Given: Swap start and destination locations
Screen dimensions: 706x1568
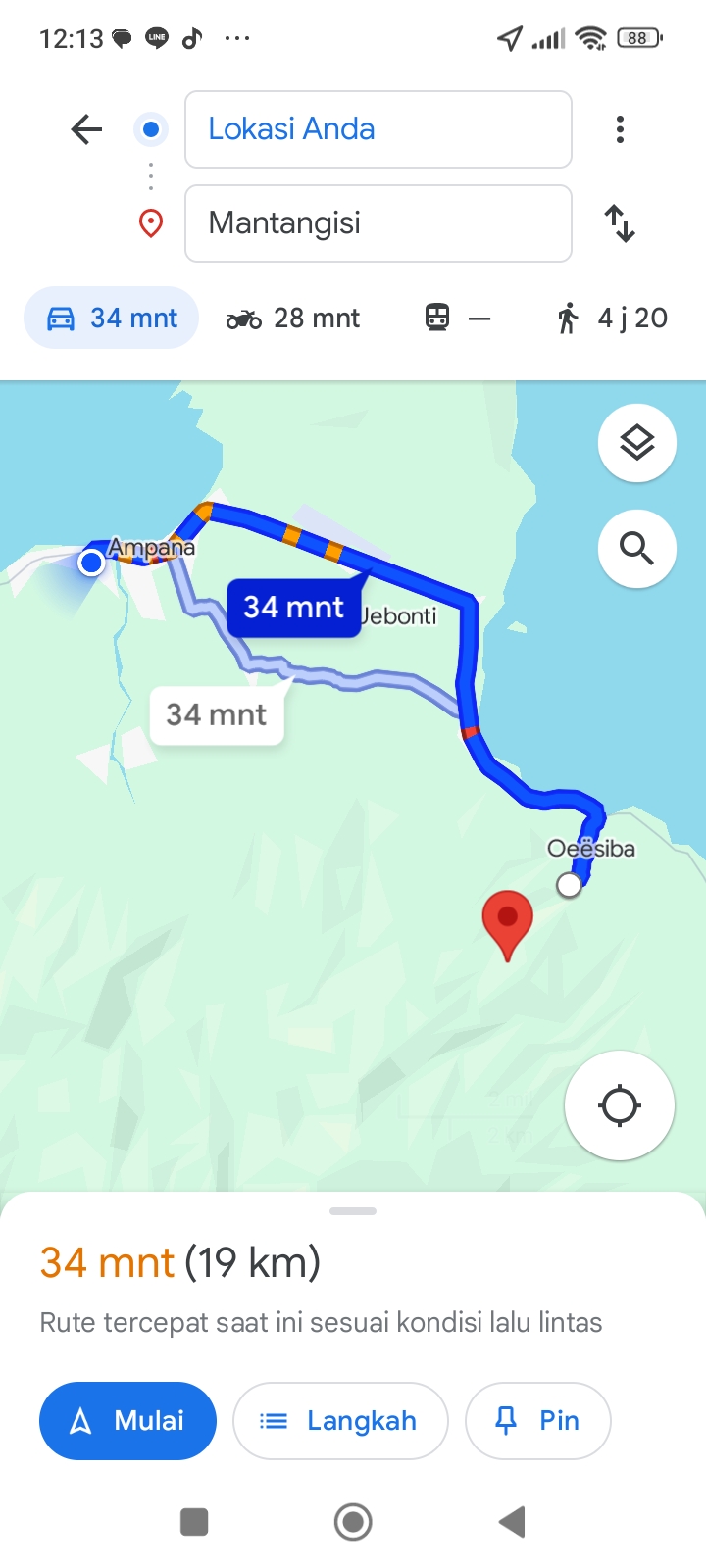Looking at the screenshot, I should [620, 223].
